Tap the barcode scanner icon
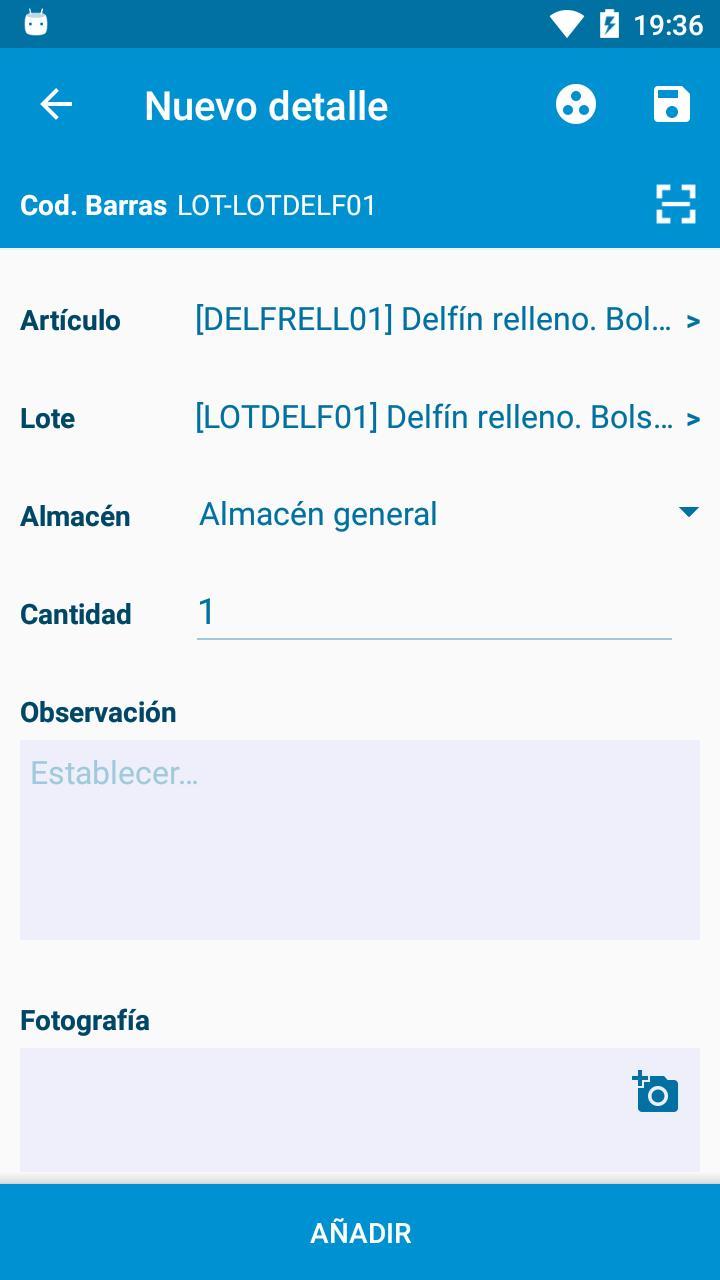 pyautogui.click(x=676, y=204)
